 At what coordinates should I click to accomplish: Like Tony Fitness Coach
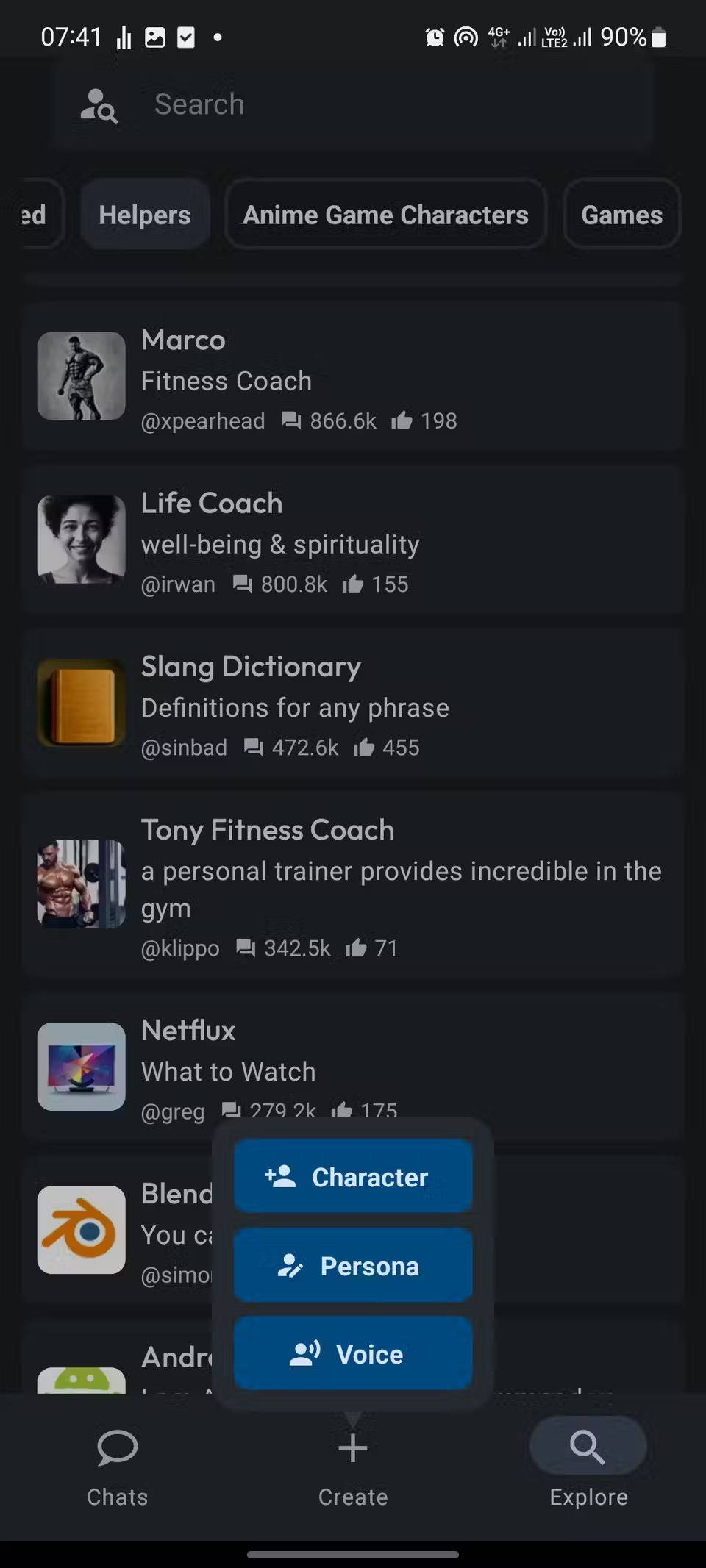(x=356, y=948)
